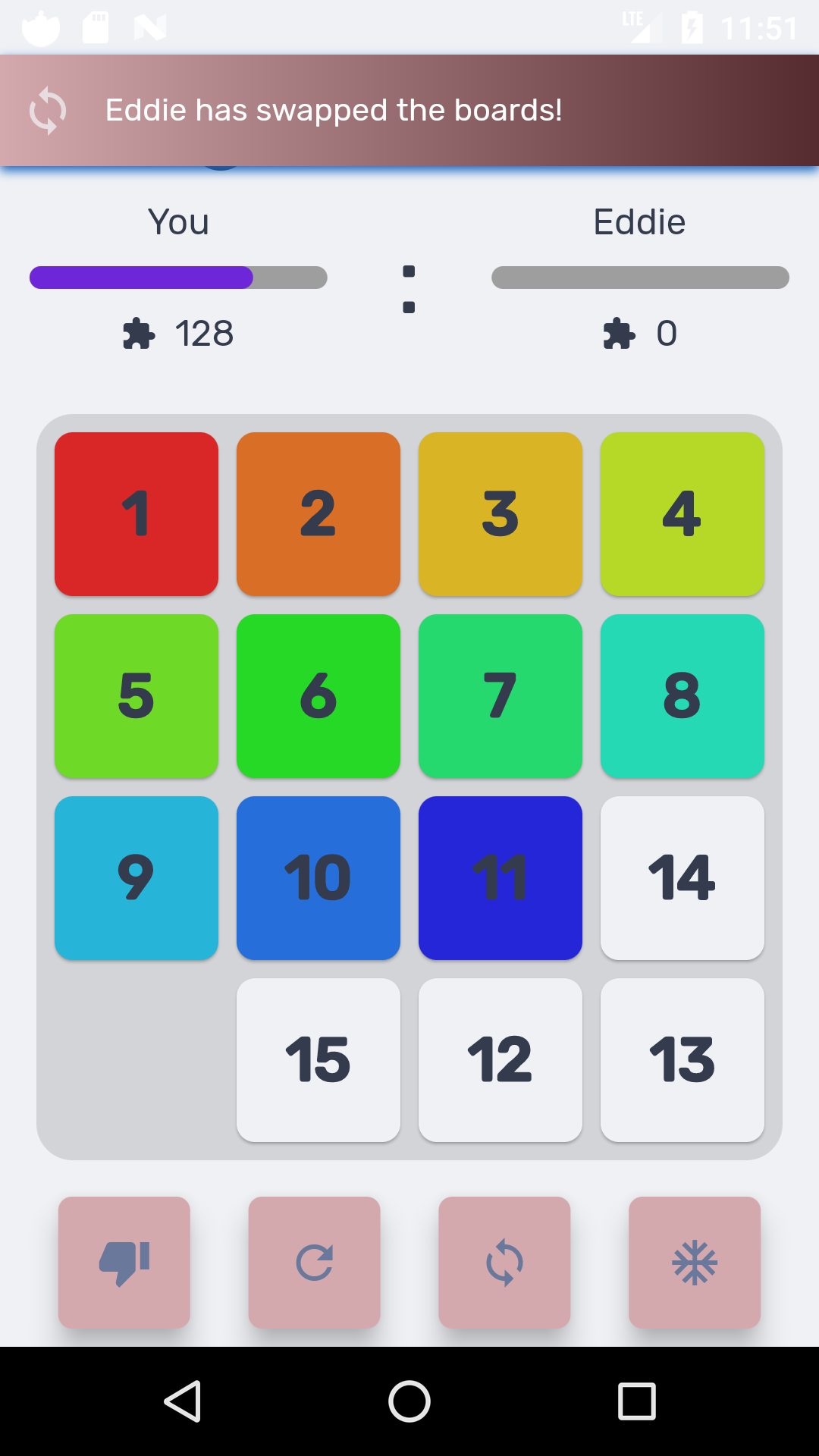Go back using the system back button

click(x=182, y=1401)
